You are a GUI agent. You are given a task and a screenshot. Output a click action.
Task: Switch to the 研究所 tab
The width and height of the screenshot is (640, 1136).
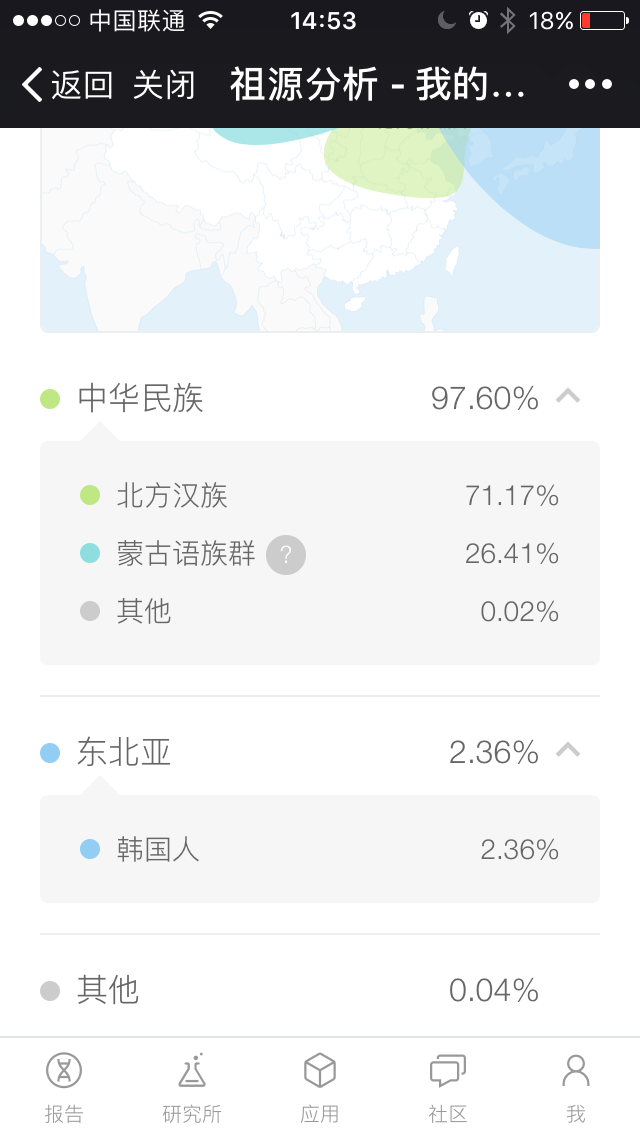(192, 1087)
